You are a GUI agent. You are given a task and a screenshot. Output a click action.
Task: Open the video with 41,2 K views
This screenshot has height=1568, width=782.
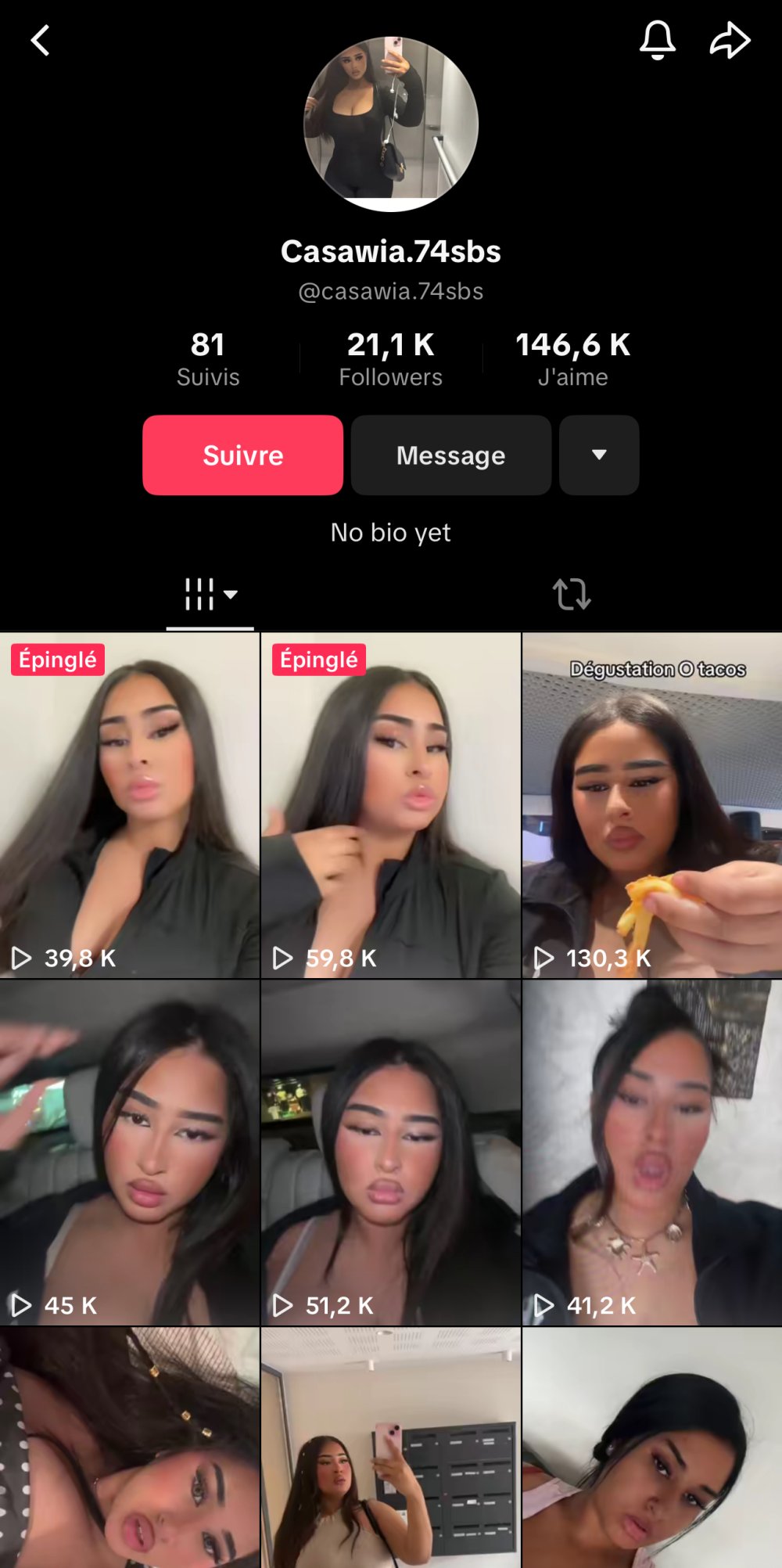(x=652, y=1153)
